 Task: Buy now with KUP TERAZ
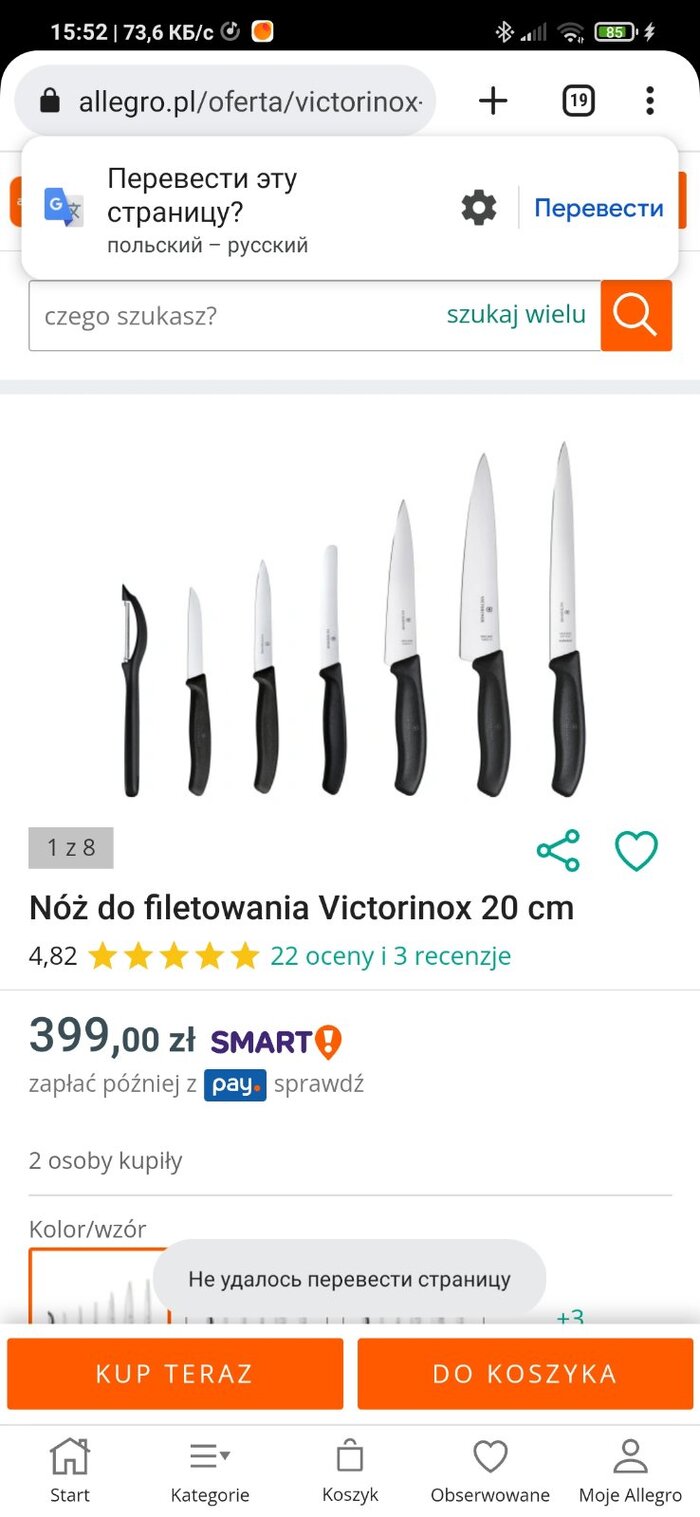coord(175,1374)
